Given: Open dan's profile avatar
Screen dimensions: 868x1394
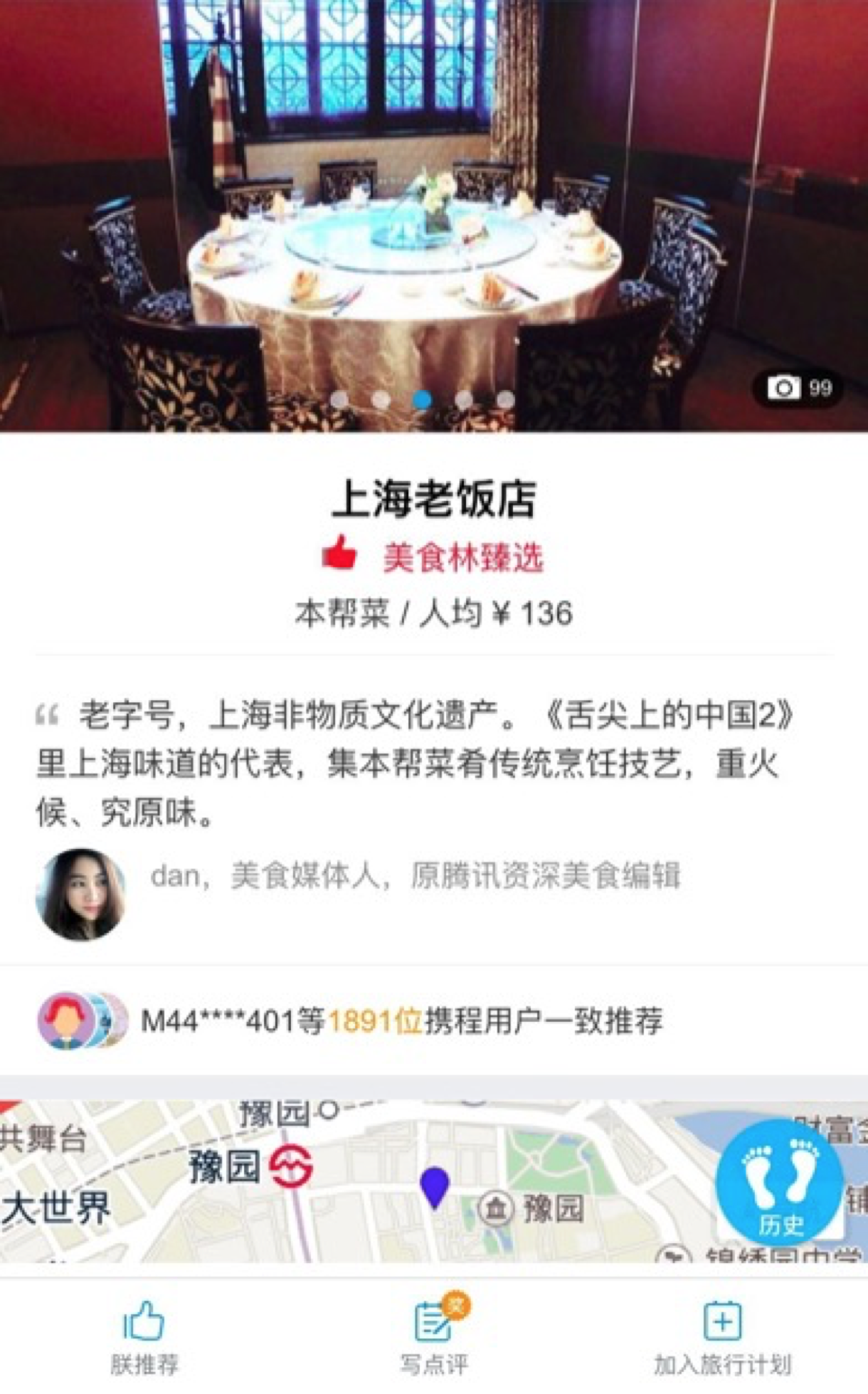Looking at the screenshot, I should coord(81,894).
